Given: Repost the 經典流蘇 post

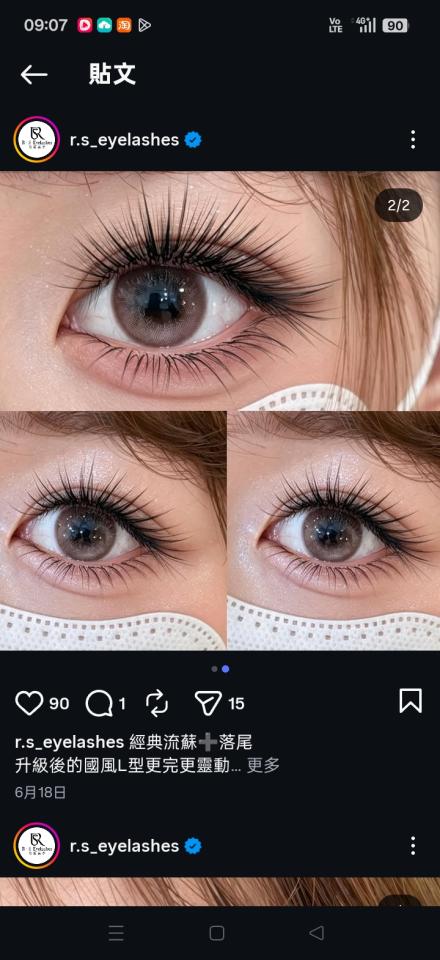Looking at the screenshot, I should 157,703.
